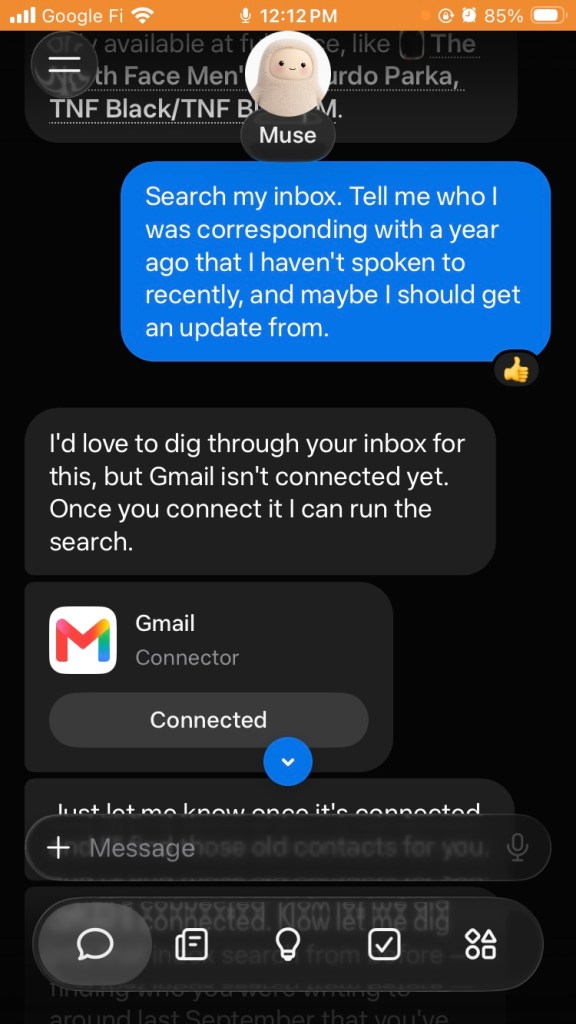Open the notes document tab

tap(191, 944)
